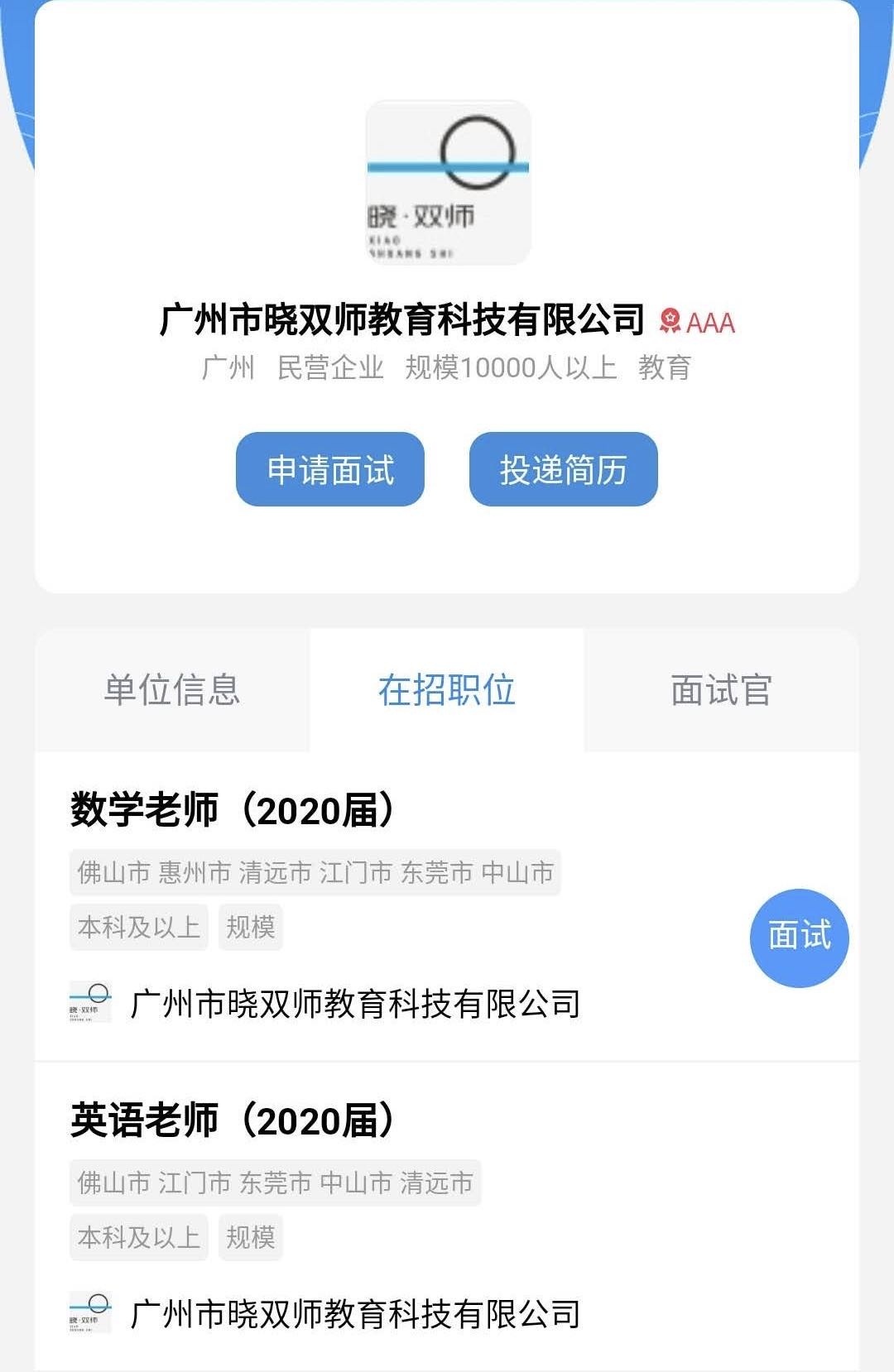894x1372 pixels.
Task: Select the 在招职位 tab
Action: [447, 690]
